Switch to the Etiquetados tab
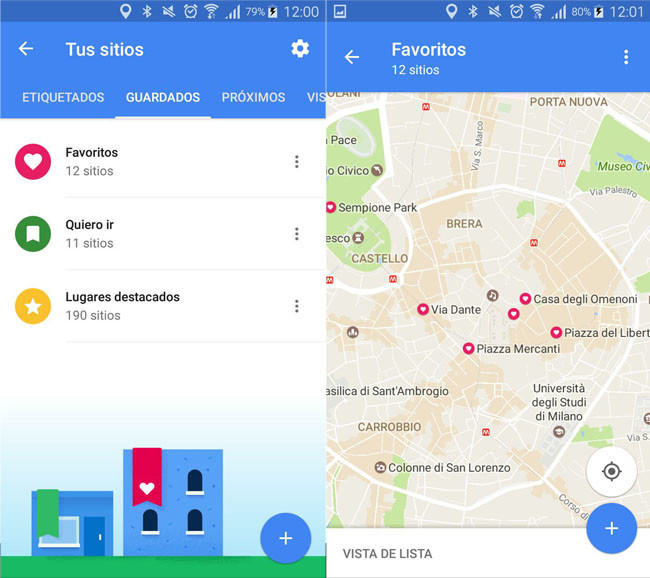Viewport: 650px width, 578px height. [x=63, y=98]
